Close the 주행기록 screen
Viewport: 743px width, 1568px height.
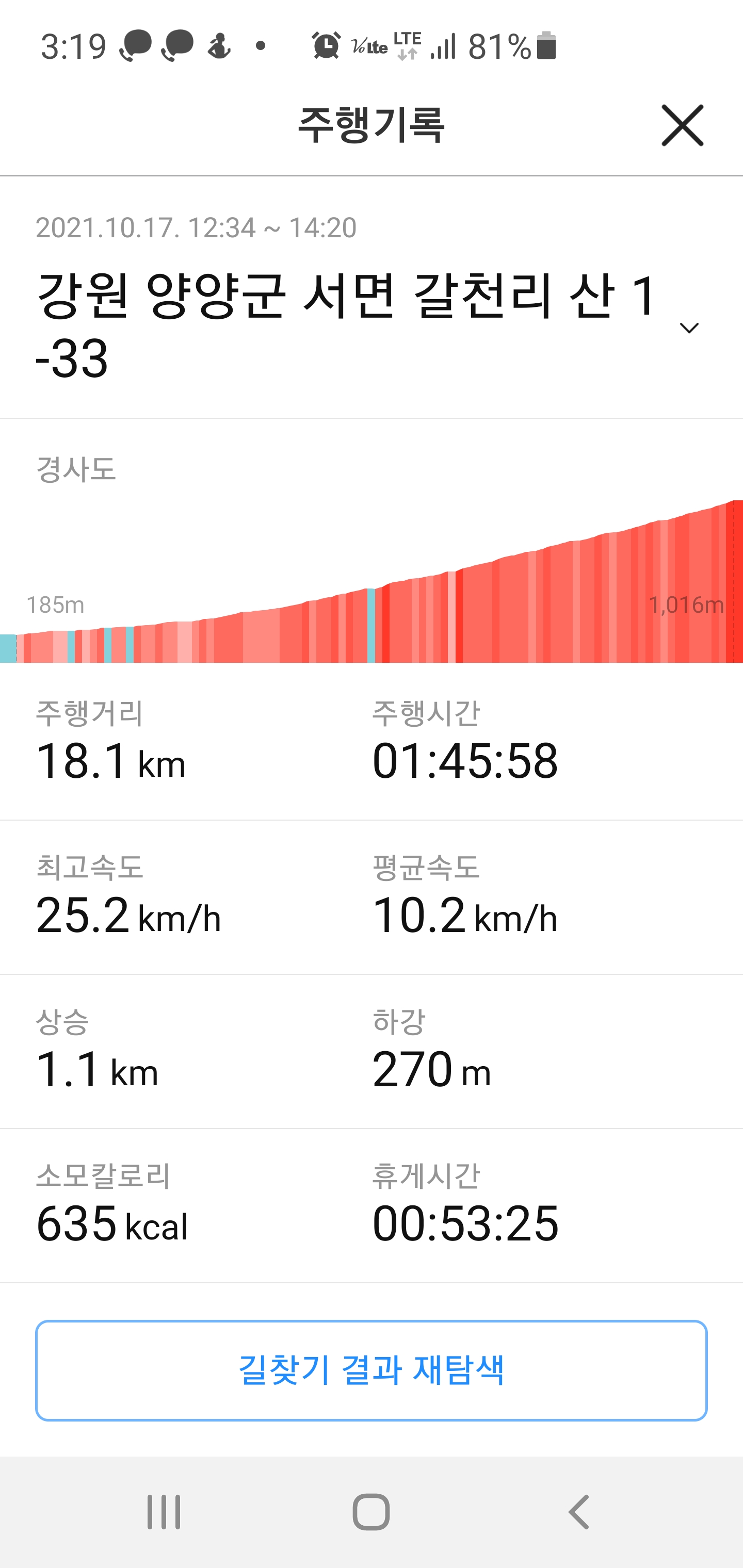pyautogui.click(x=682, y=125)
